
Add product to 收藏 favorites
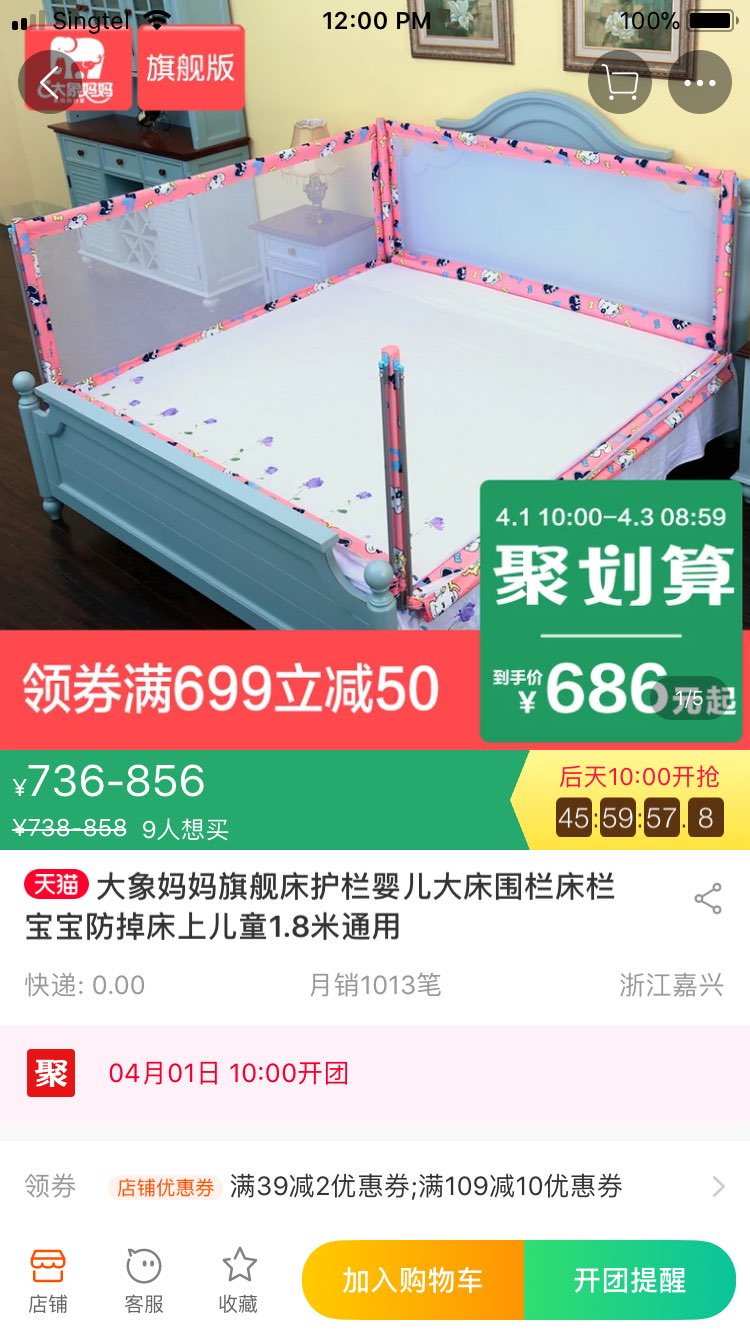pyautogui.click(x=239, y=1280)
